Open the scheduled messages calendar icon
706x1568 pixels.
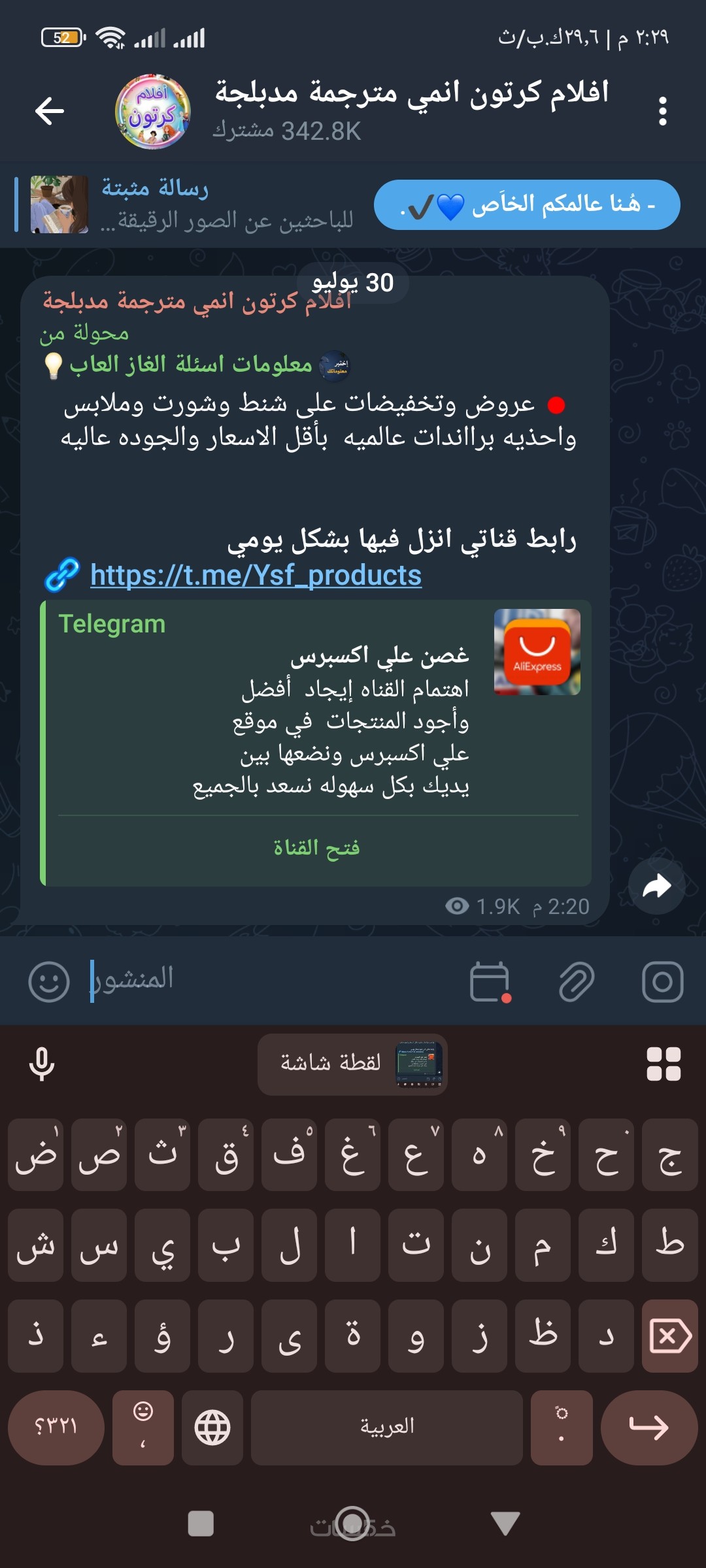(x=490, y=981)
